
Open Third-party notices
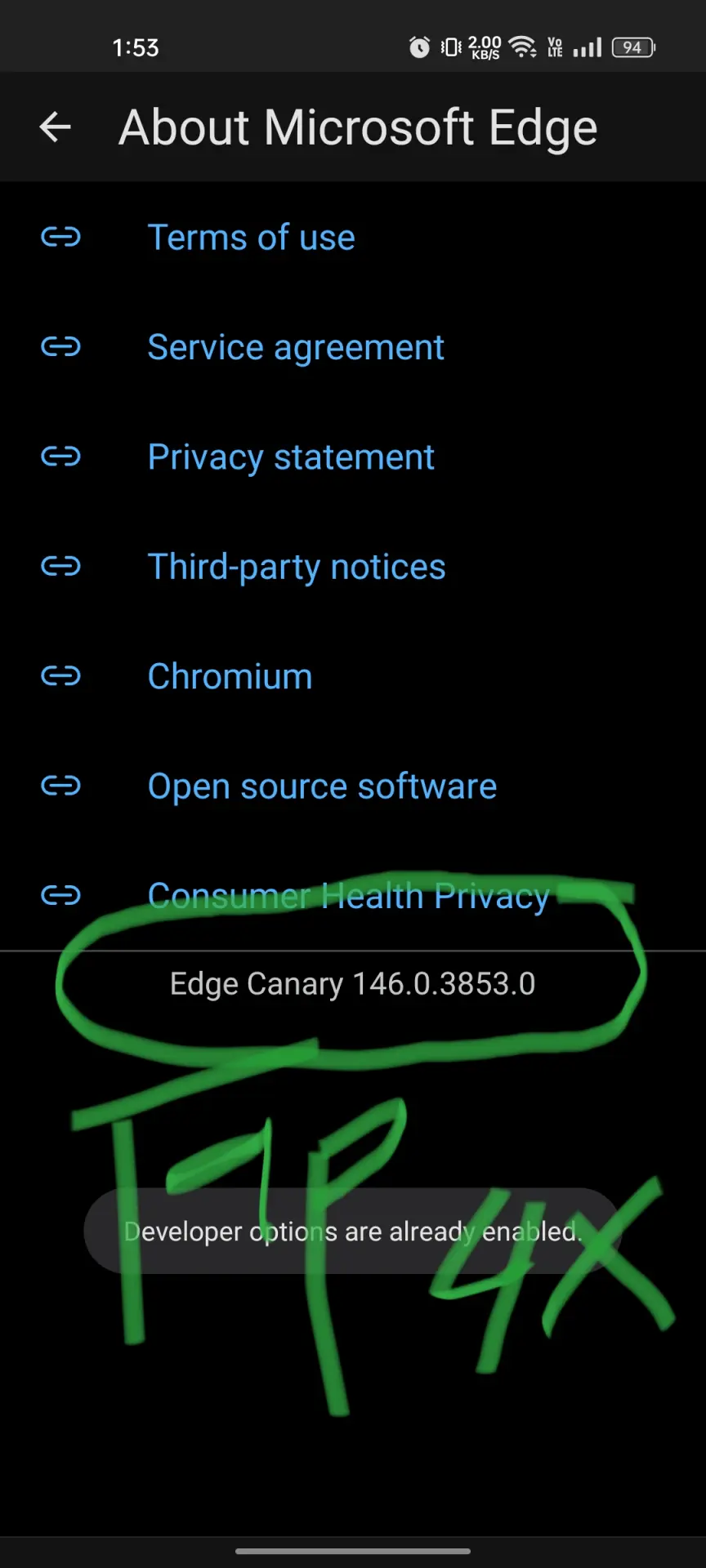353,567
